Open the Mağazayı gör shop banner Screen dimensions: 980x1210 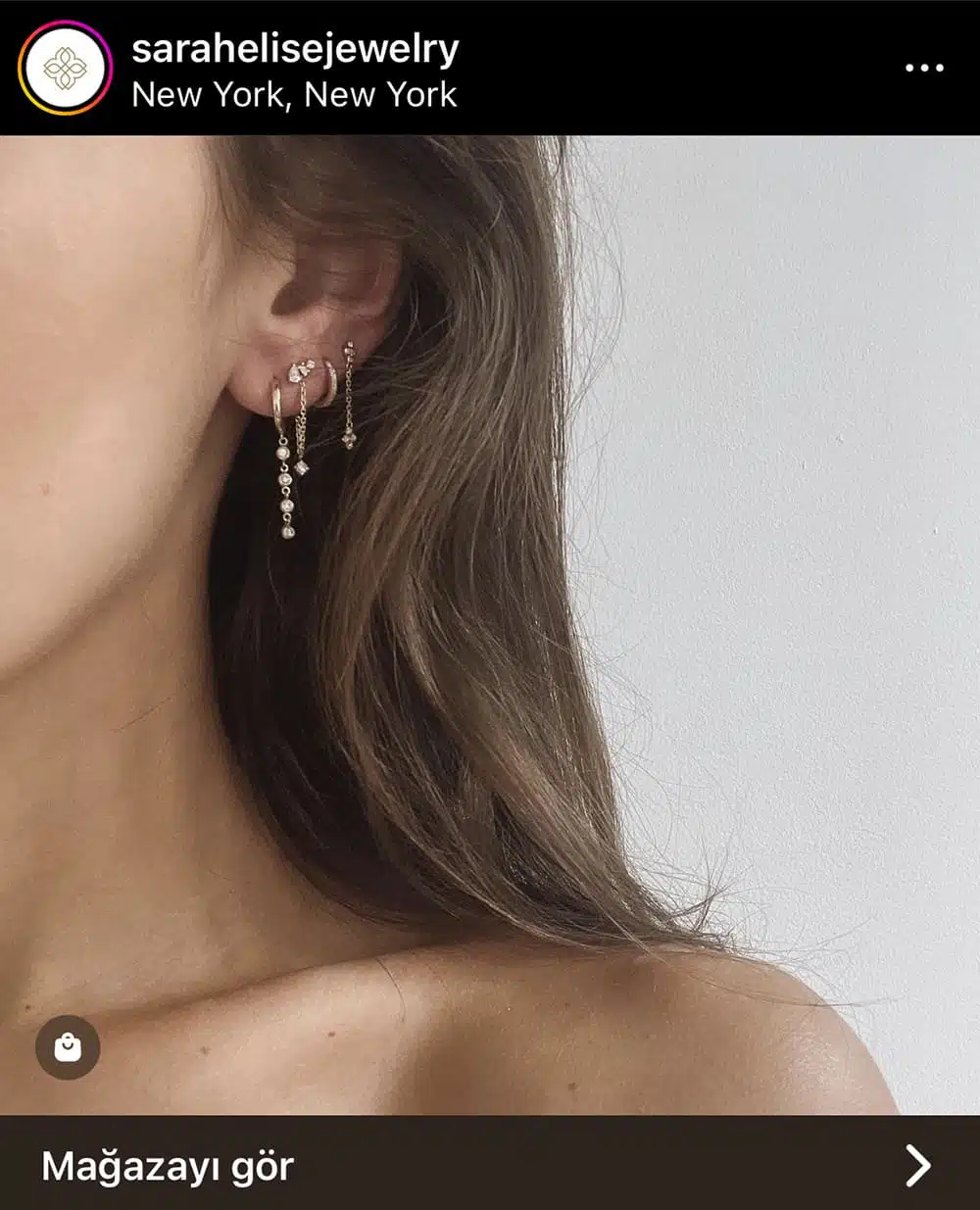pyautogui.click(x=490, y=1164)
